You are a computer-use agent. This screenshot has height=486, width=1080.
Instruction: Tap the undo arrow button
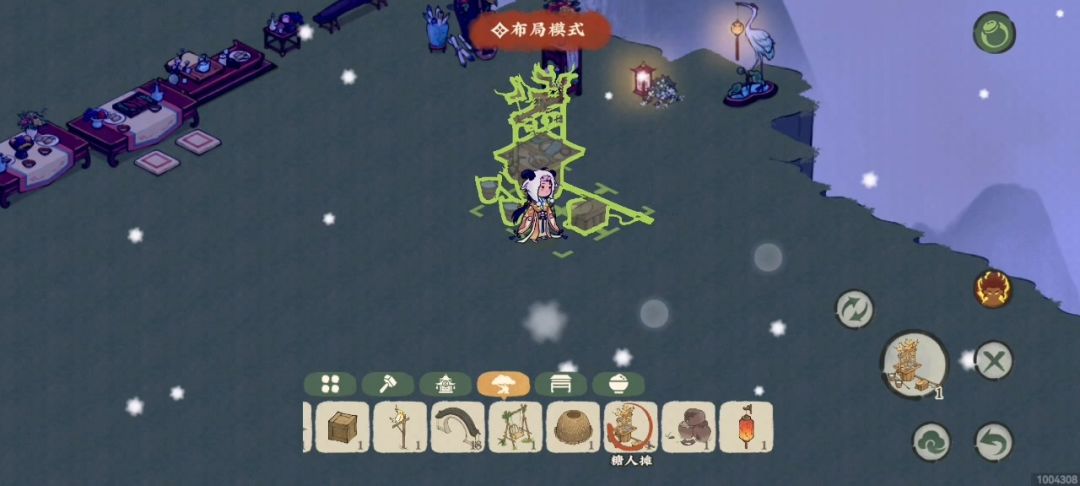994,442
